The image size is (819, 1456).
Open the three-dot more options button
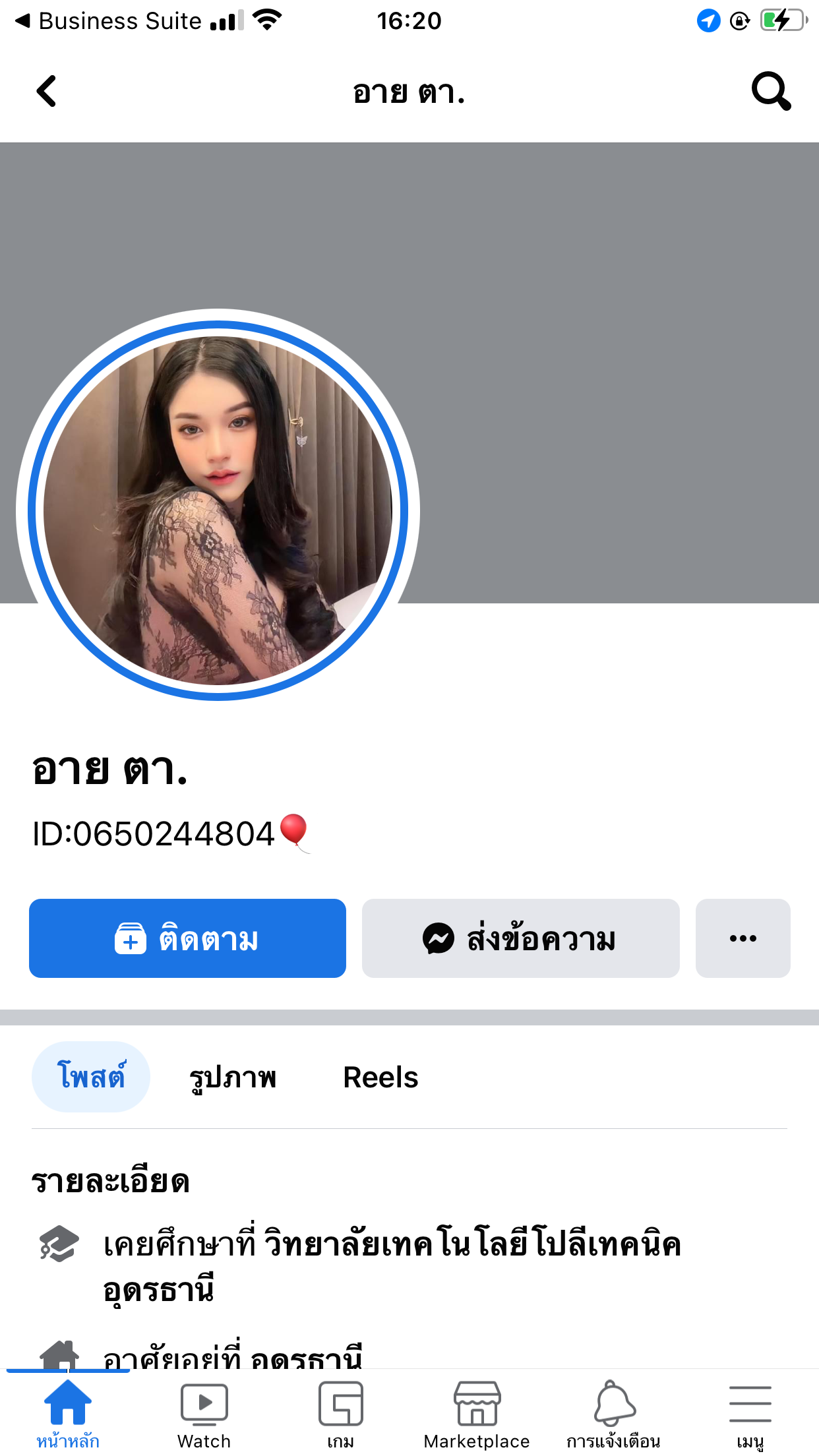(743, 938)
